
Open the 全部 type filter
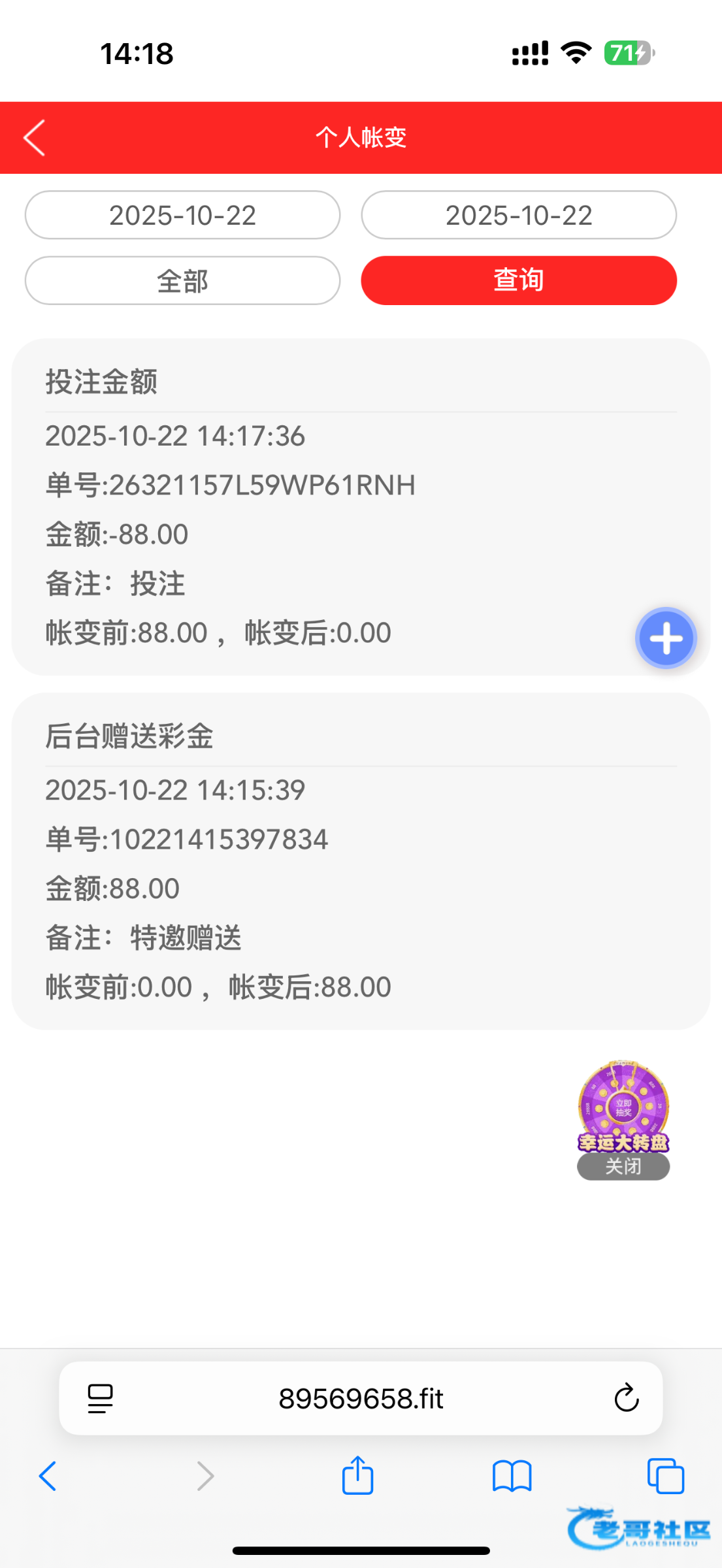[x=182, y=281]
